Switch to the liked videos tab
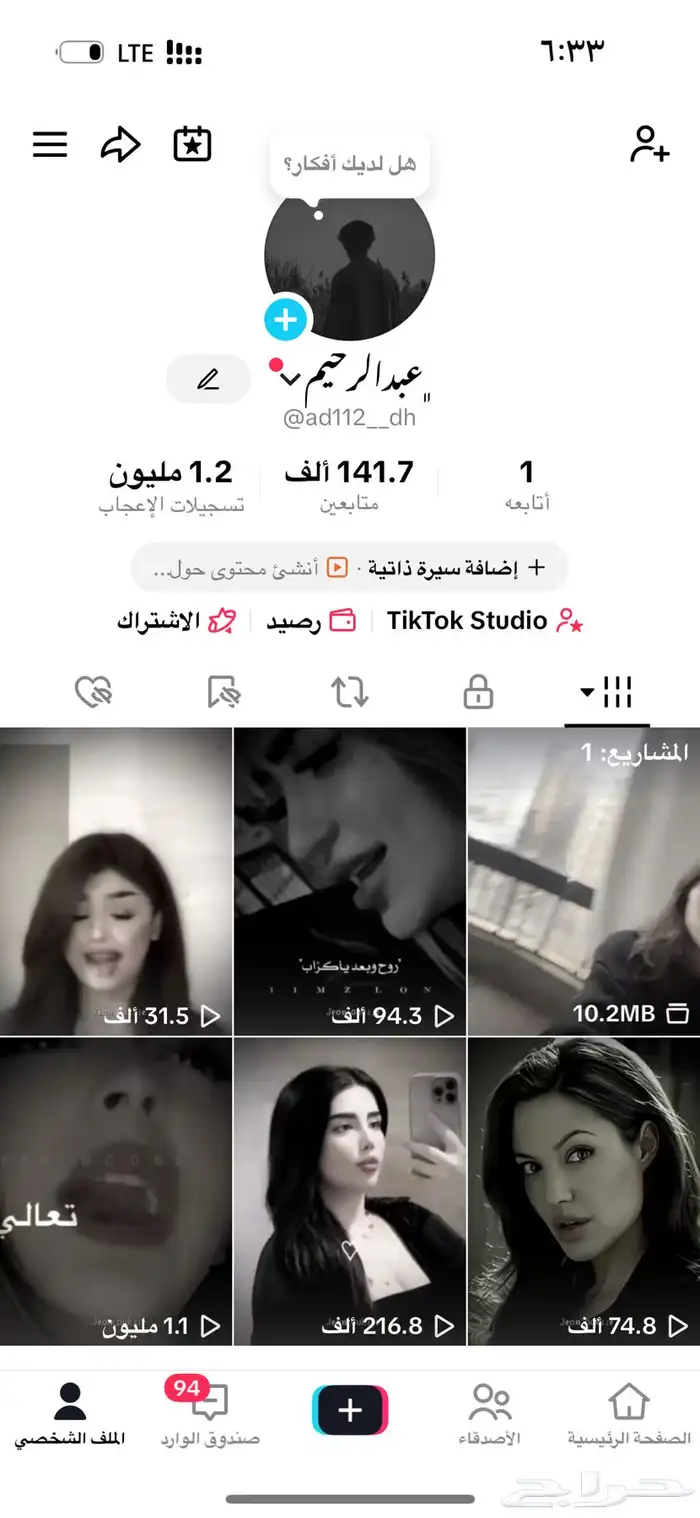Screen dimensions: 700x1518 click(93, 692)
